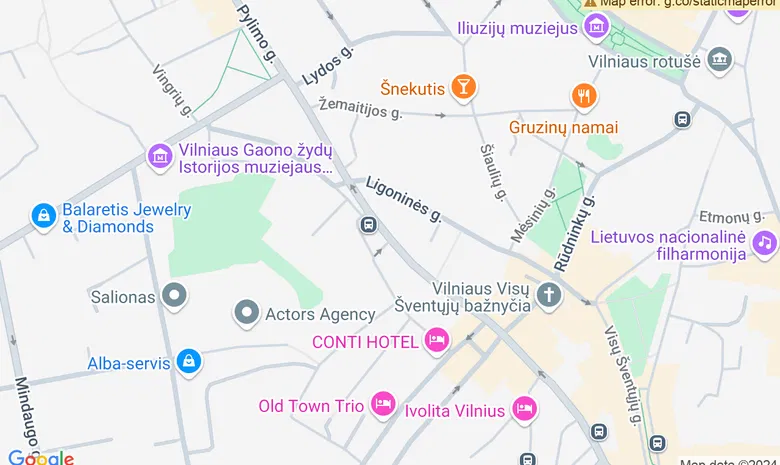Open the Vilniaus rotušė landmark pin
Screen dimensions: 780x465
719,61
